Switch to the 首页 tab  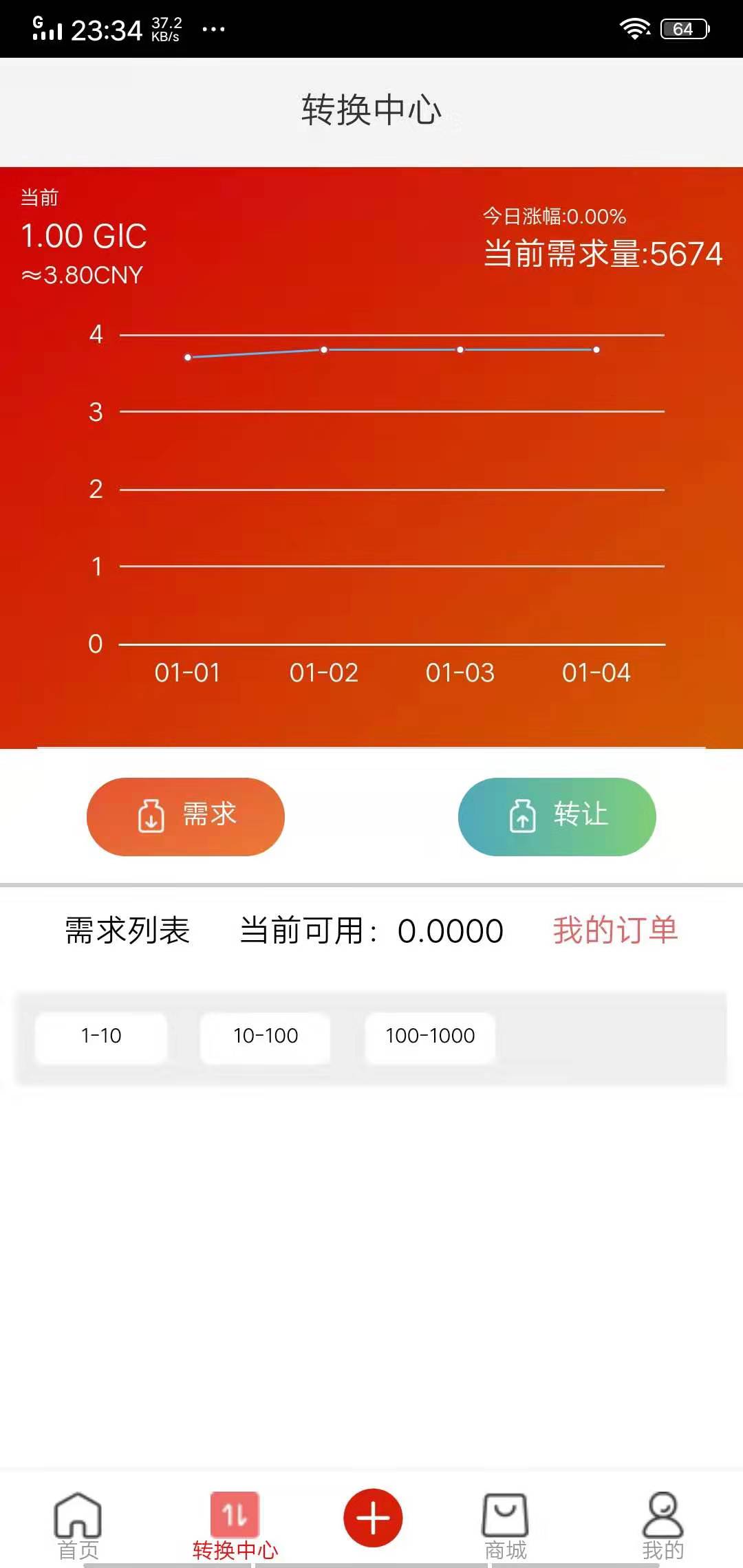(x=78, y=1513)
